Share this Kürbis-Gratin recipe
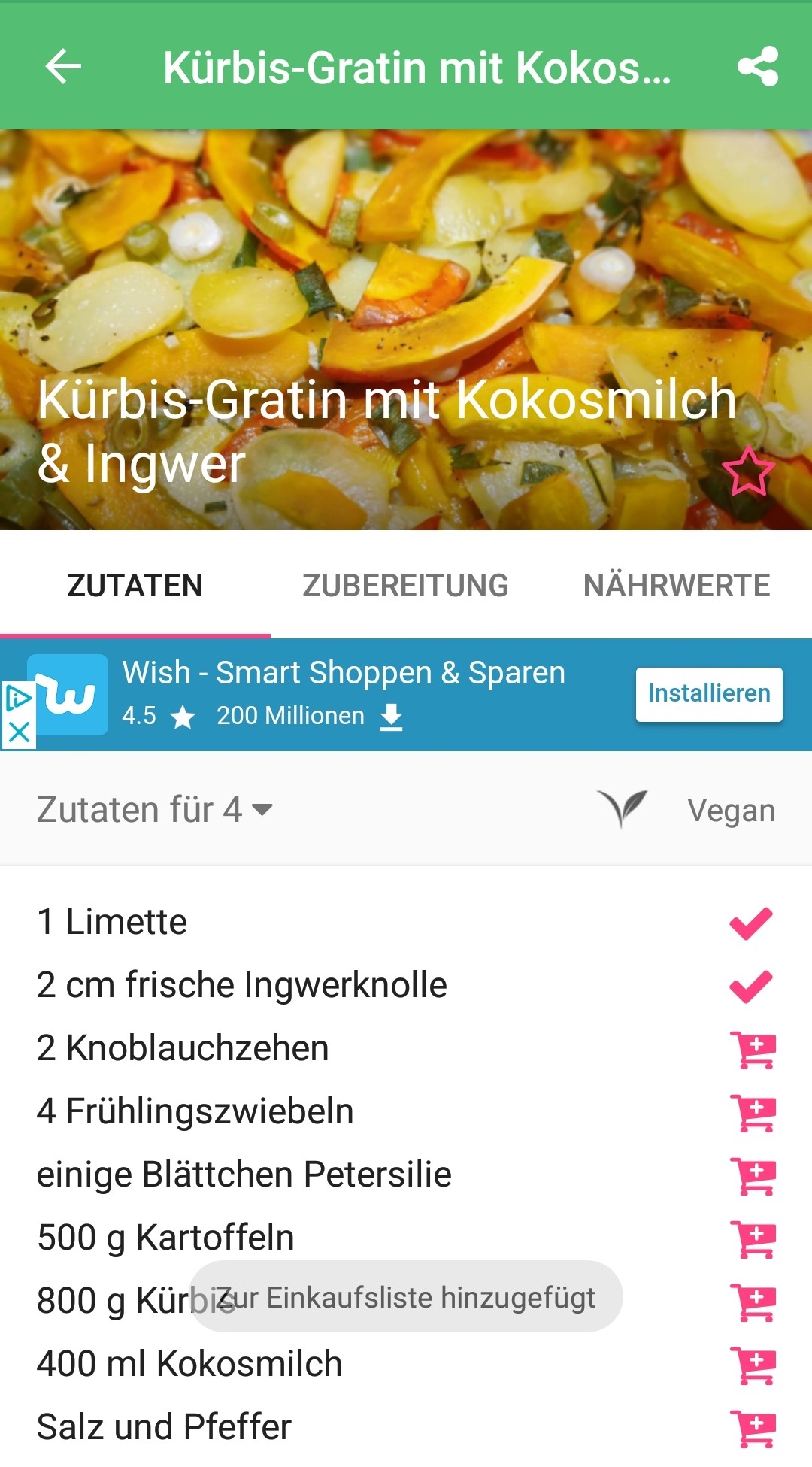Viewport: 812px width, 1467px height. point(757,67)
